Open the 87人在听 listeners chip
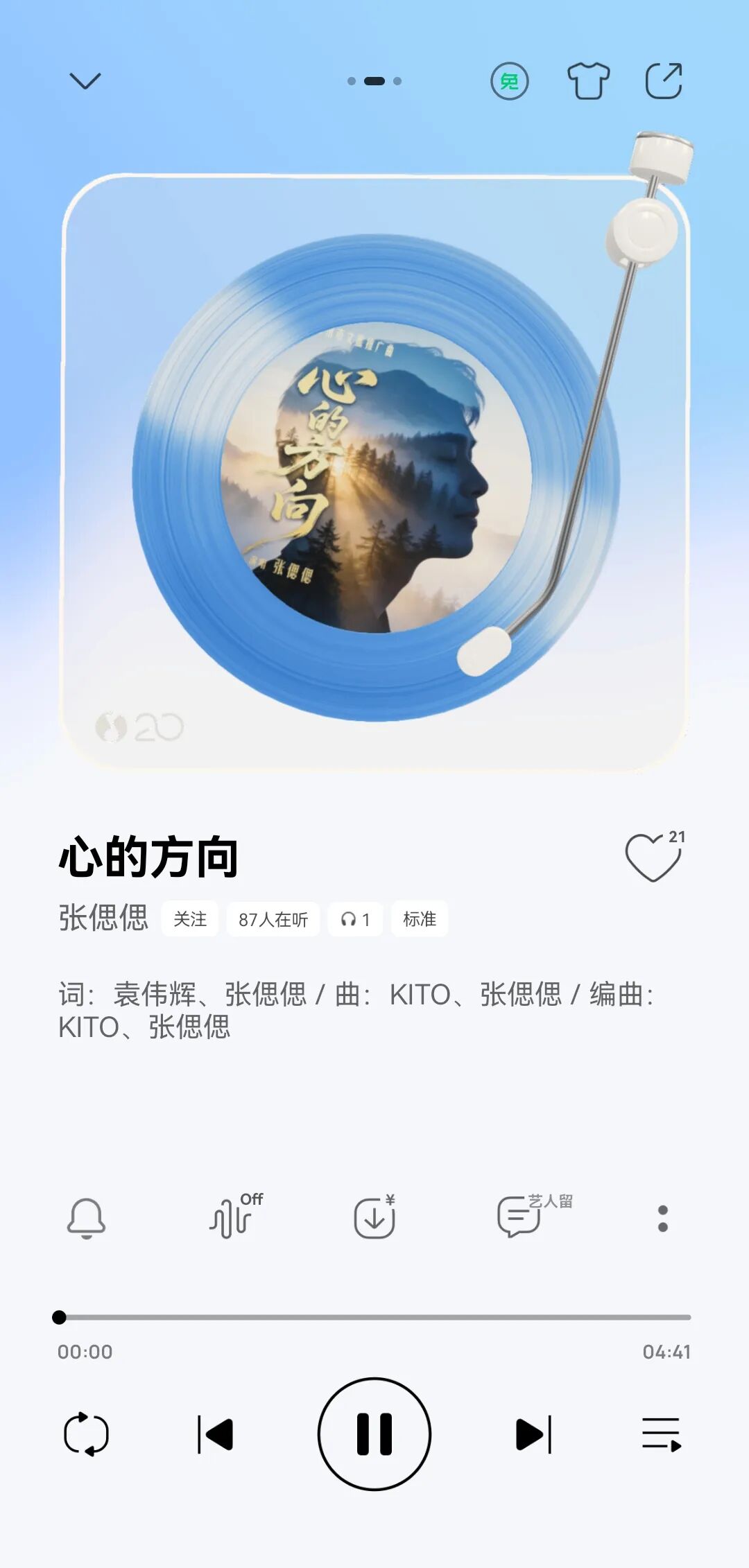Screen dimensions: 749x1568 tap(273, 919)
